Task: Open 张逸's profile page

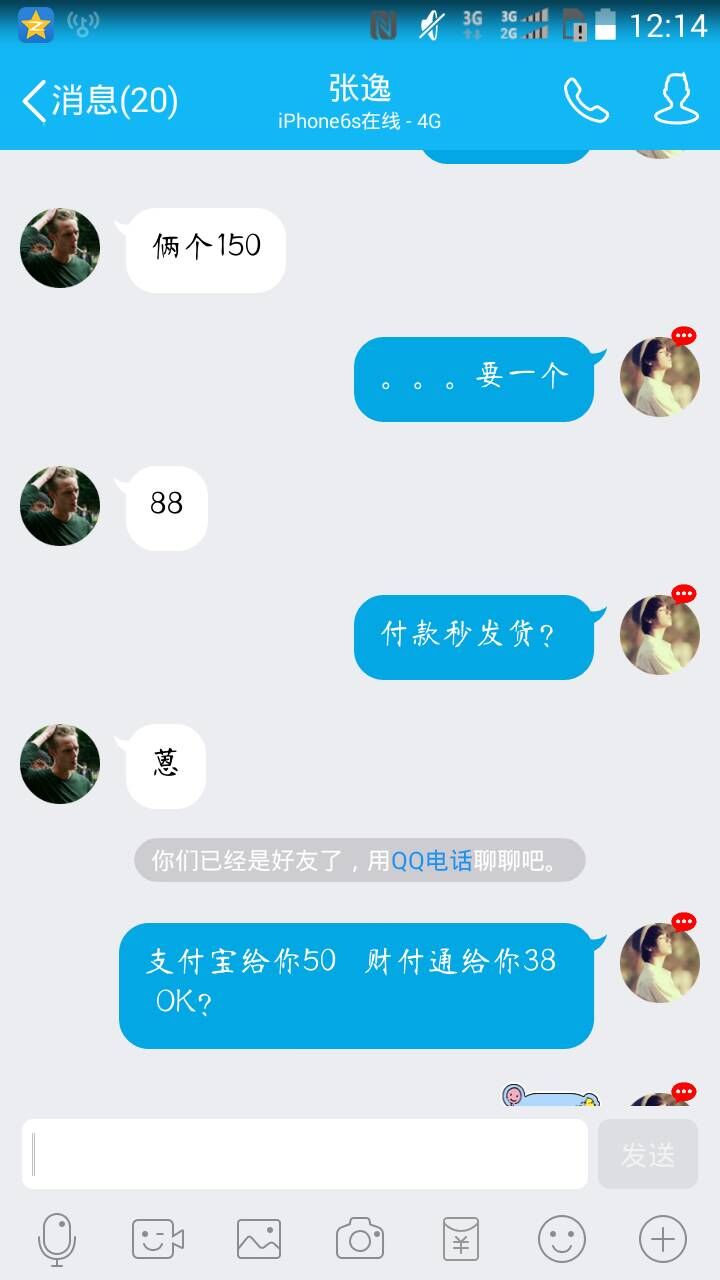Action: pyautogui.click(x=676, y=101)
